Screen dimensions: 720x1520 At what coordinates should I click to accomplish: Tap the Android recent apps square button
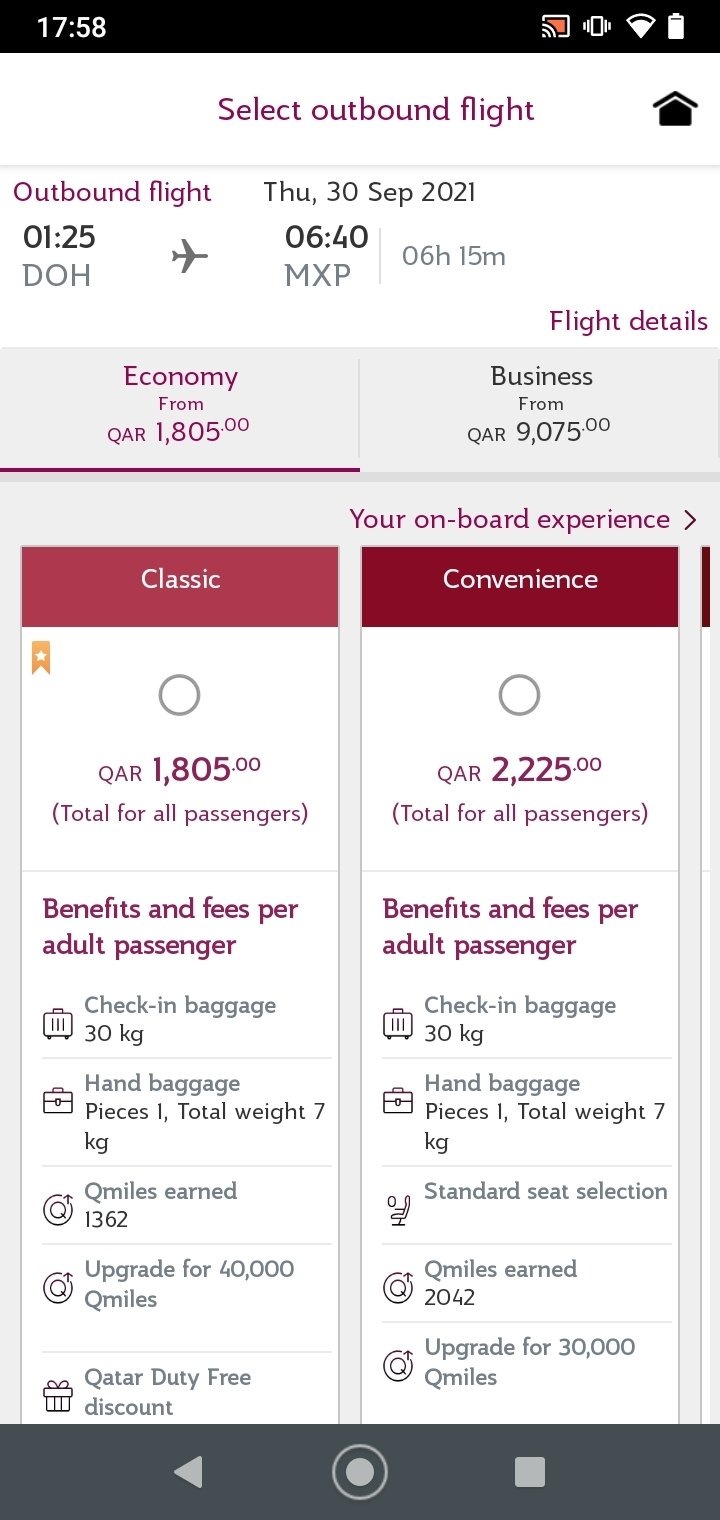coord(530,1471)
